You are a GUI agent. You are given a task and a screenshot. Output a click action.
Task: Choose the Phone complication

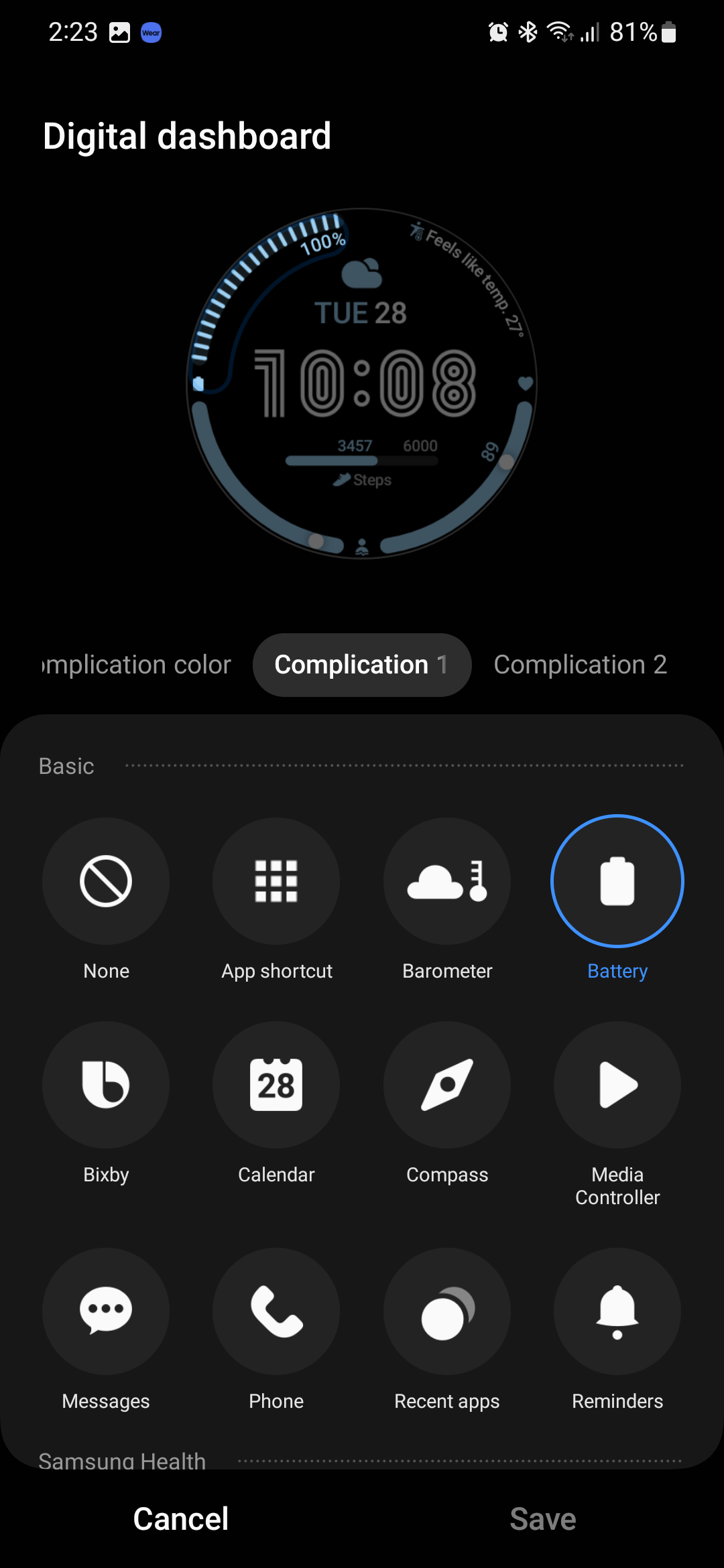point(276,1311)
